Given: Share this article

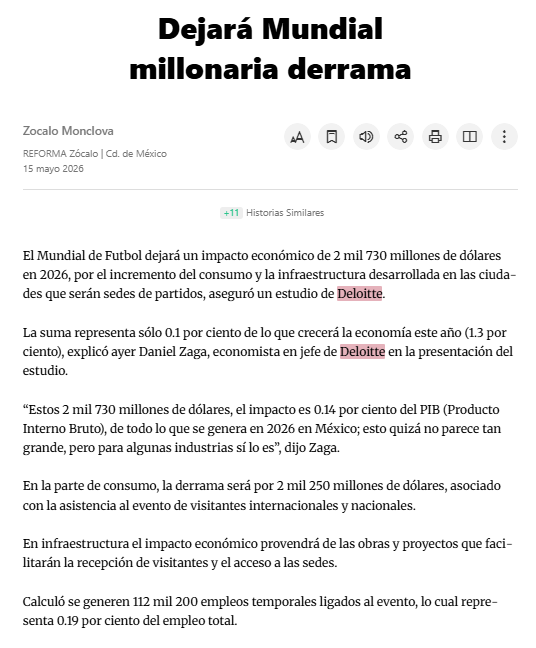Looking at the screenshot, I should [400, 137].
